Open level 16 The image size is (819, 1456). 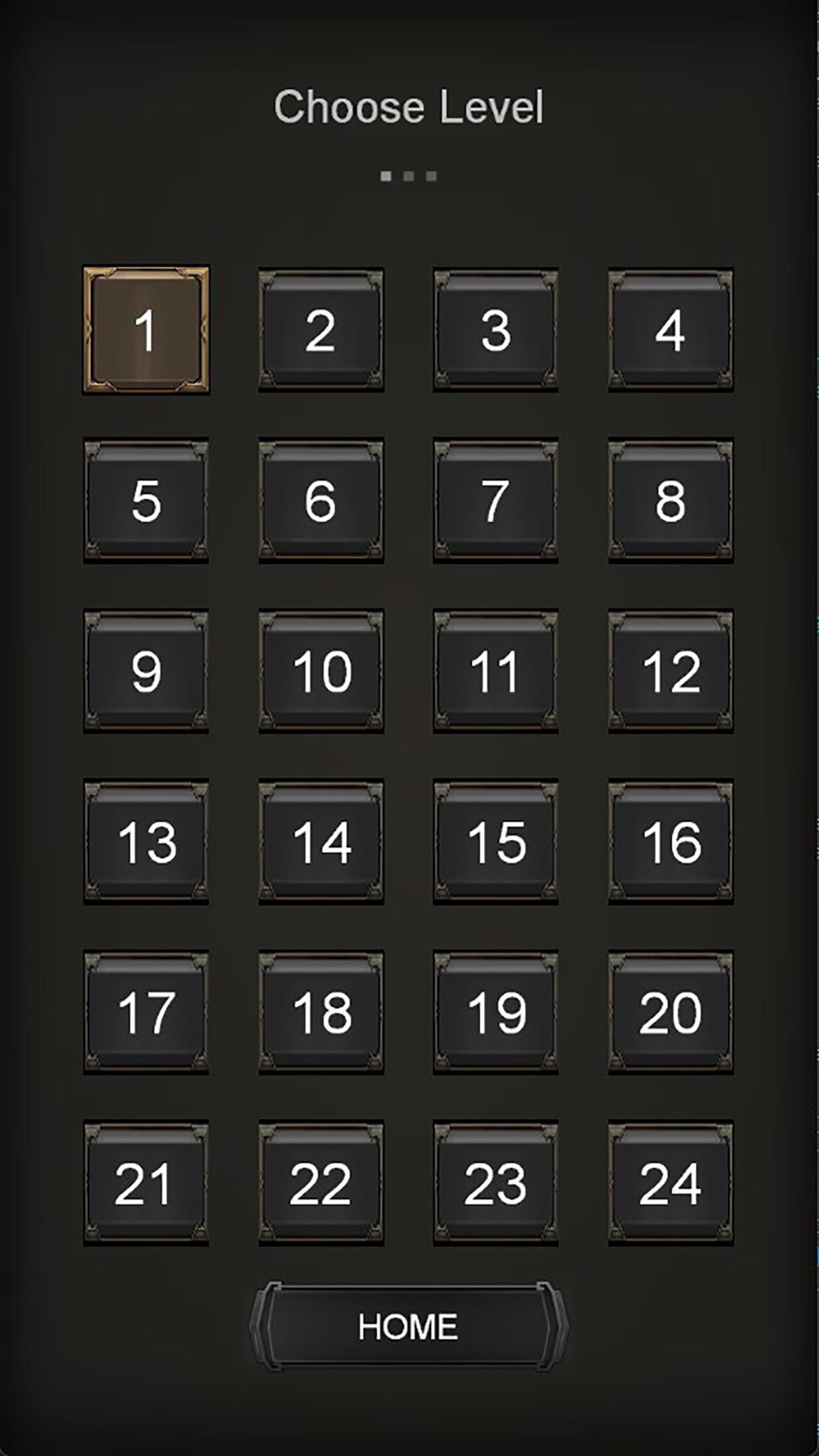[x=670, y=841]
